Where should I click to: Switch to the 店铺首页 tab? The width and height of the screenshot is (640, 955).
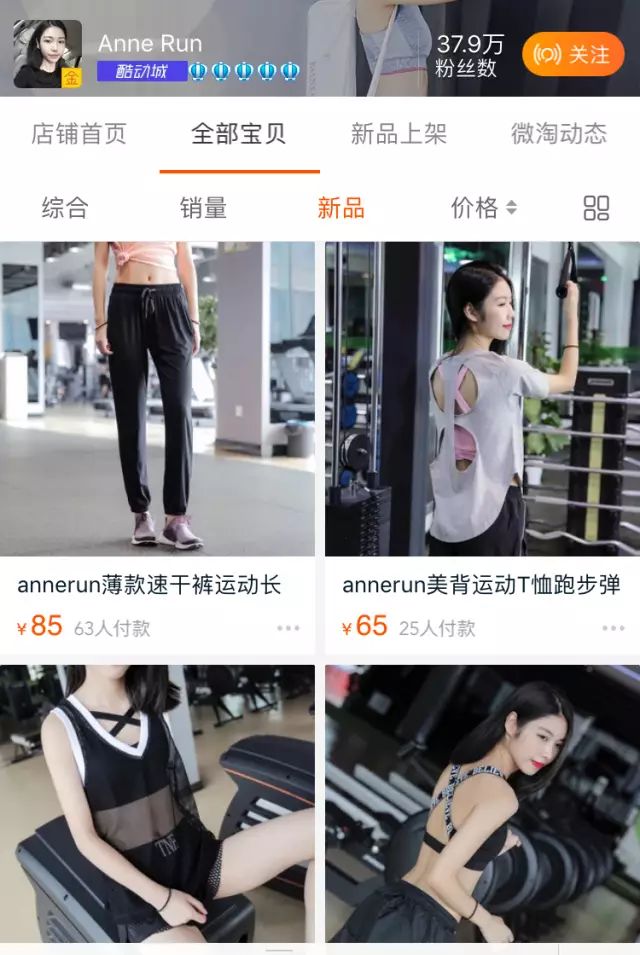click(79, 134)
